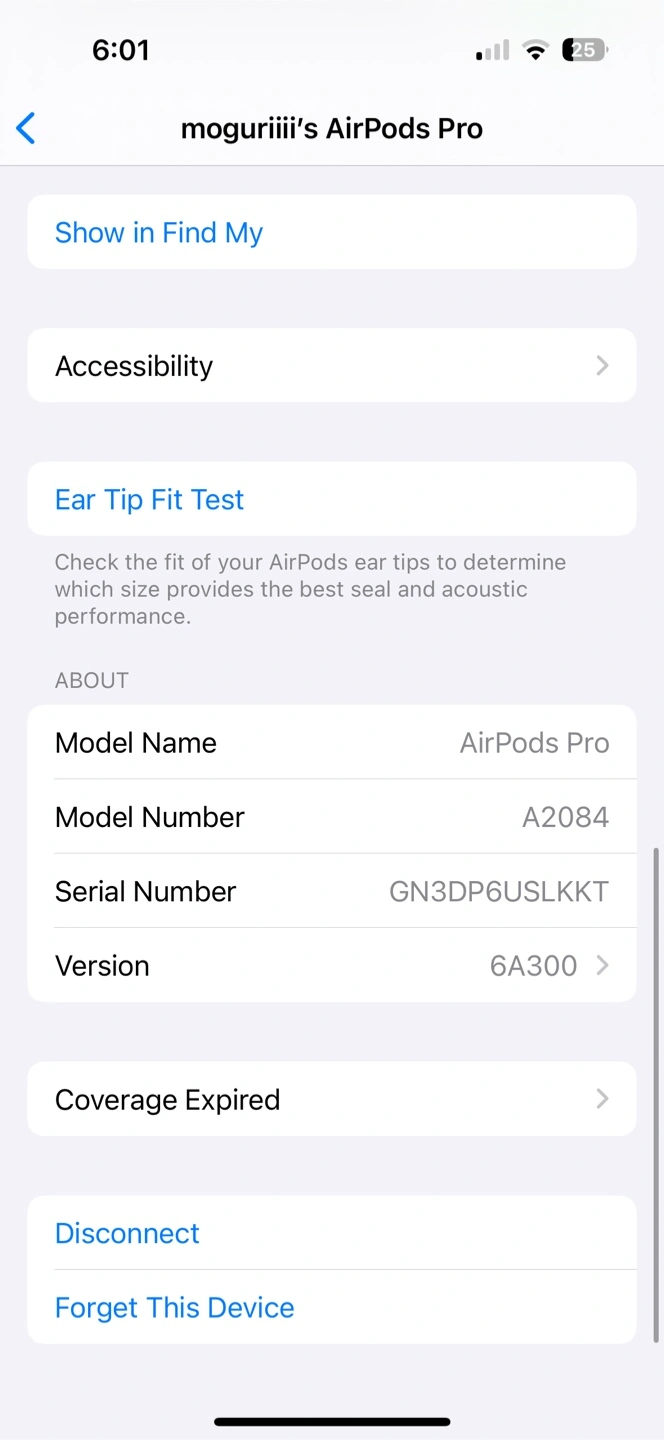This screenshot has height=1440, width=664.
Task: Disconnect the AirPods Pro
Action: pos(332,1233)
